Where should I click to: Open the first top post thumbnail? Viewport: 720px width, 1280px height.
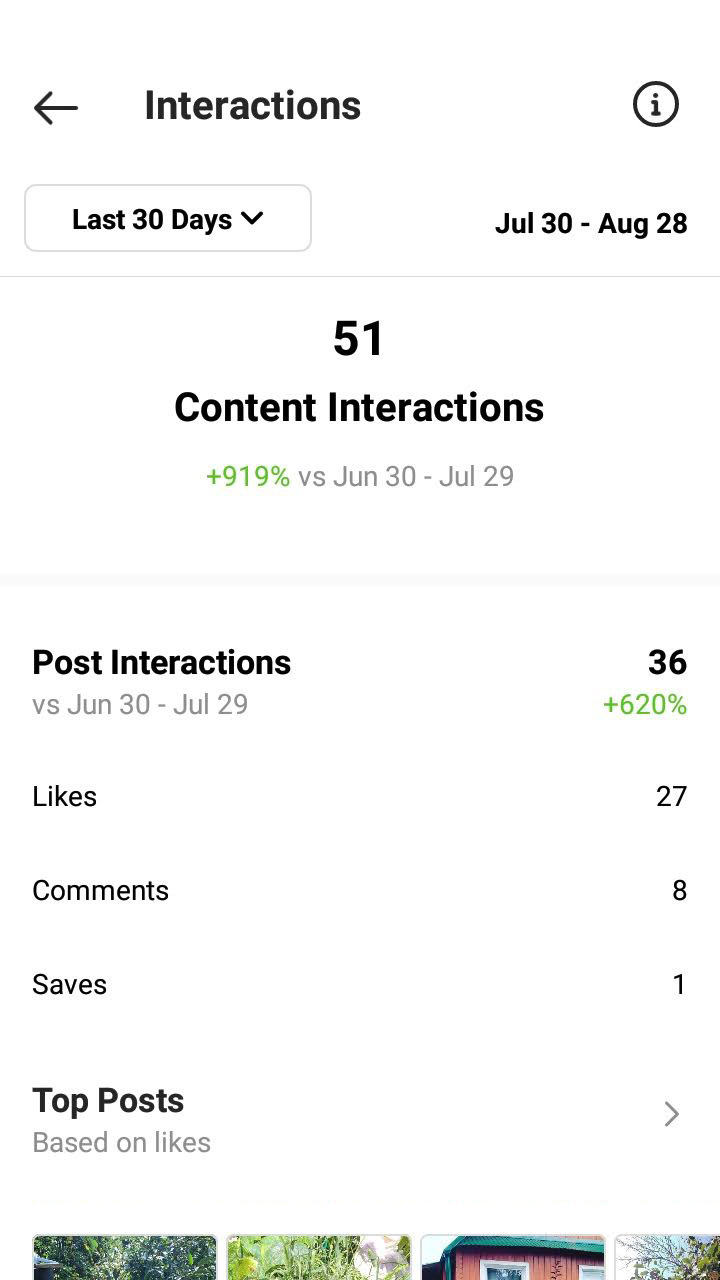pyautogui.click(x=125, y=1257)
